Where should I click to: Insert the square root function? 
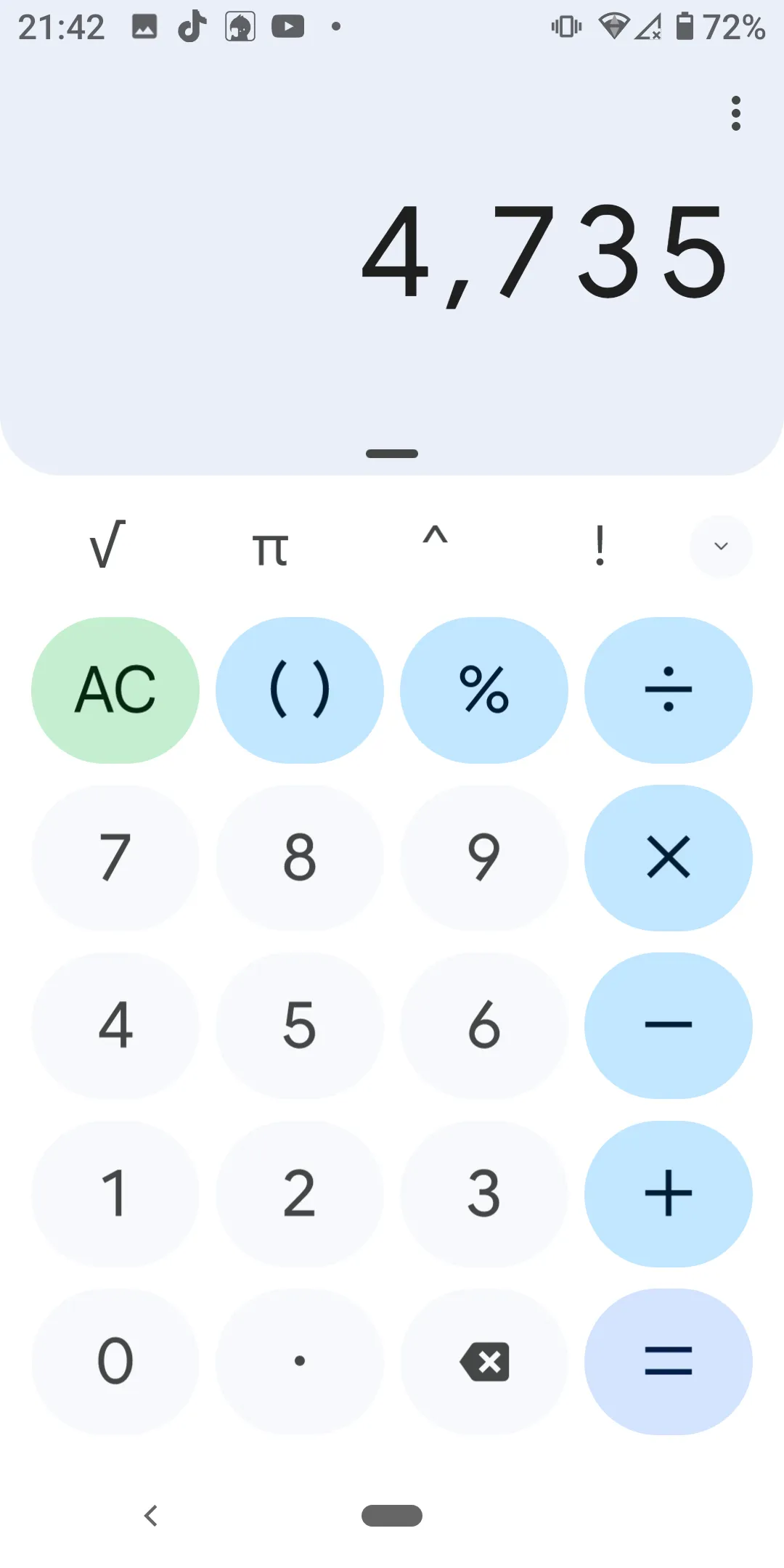(107, 545)
